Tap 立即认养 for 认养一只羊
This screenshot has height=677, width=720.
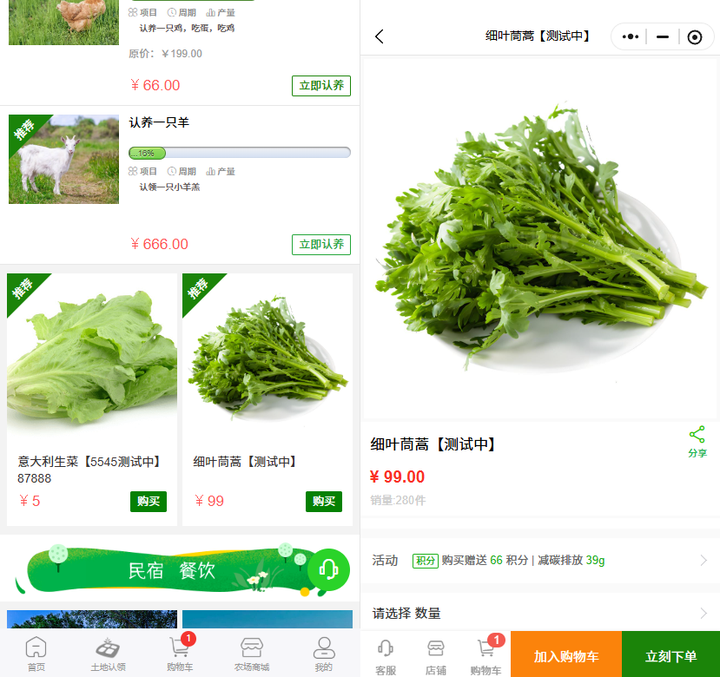[321, 244]
